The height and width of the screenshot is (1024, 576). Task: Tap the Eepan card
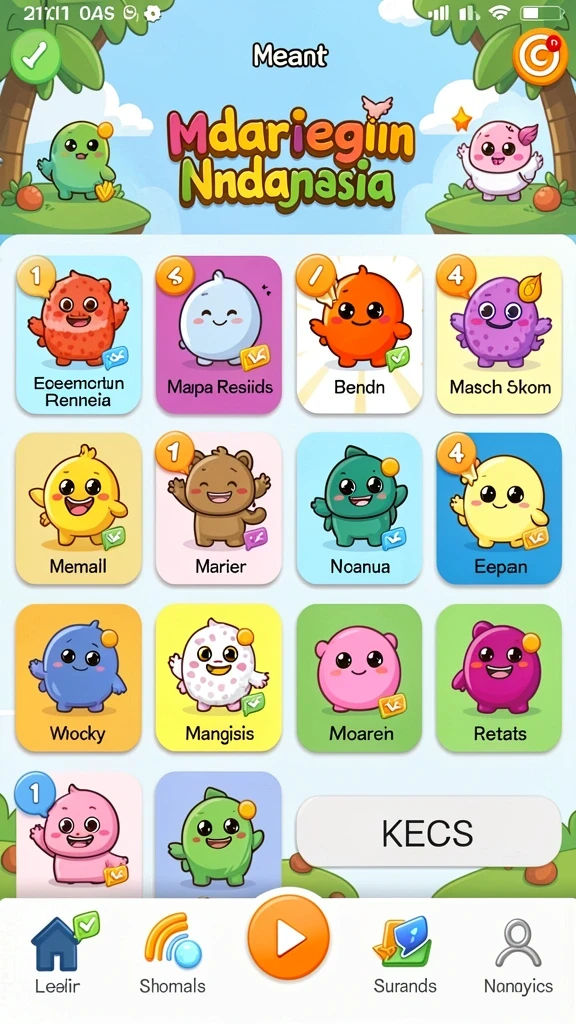(500, 508)
